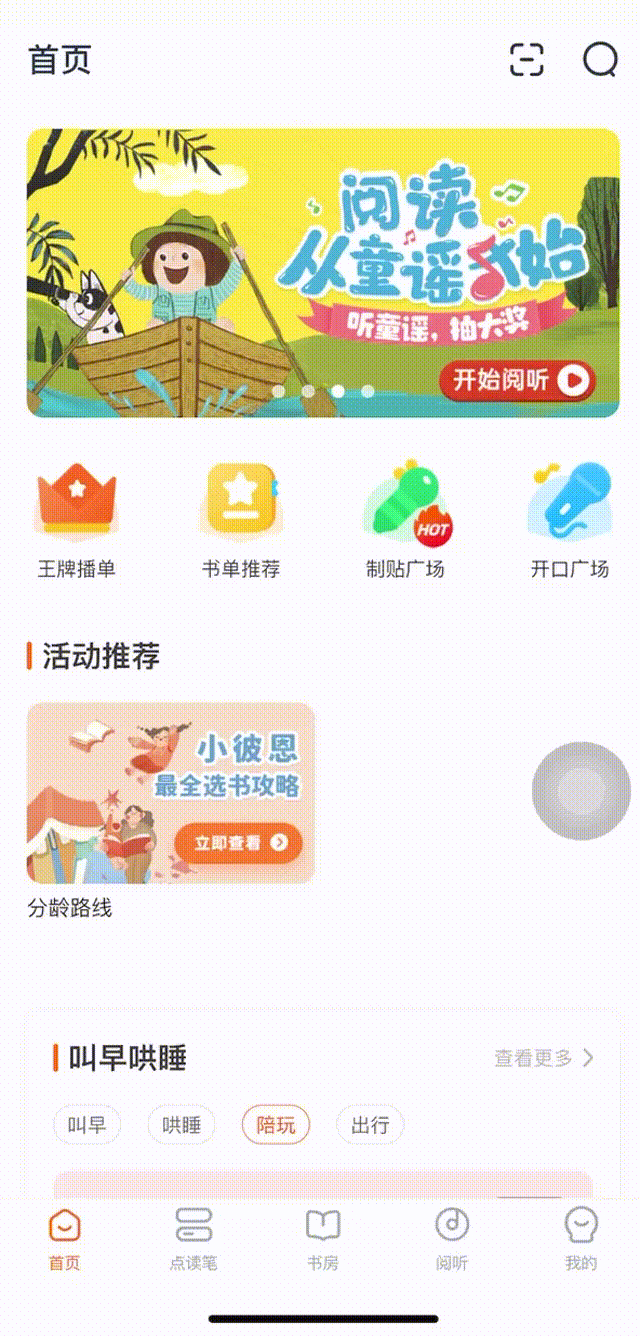Open the 阅读从童谣开始 banner
The image size is (640, 1336).
coord(322,272)
